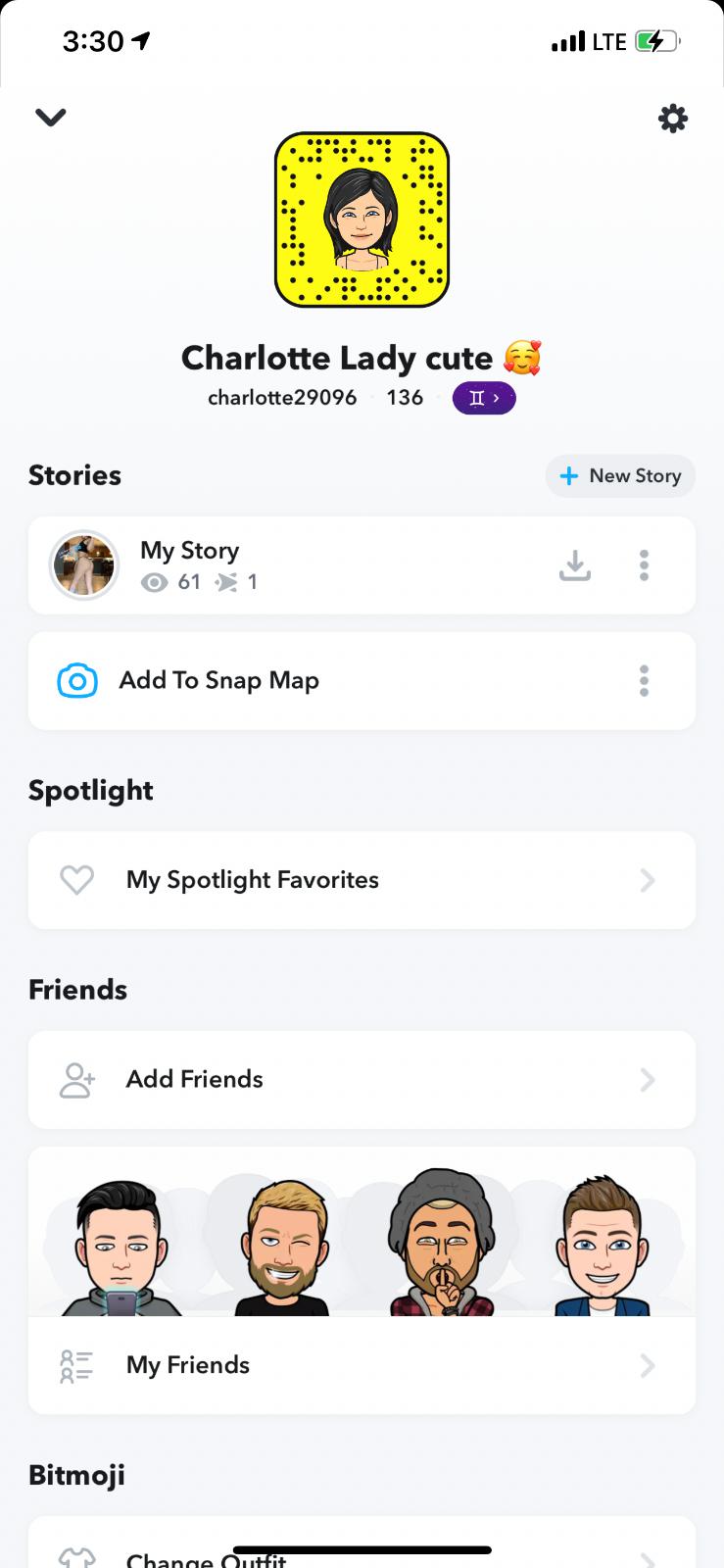This screenshot has width=724, height=1568.
Task: Open My Friends list
Action: (x=362, y=1365)
